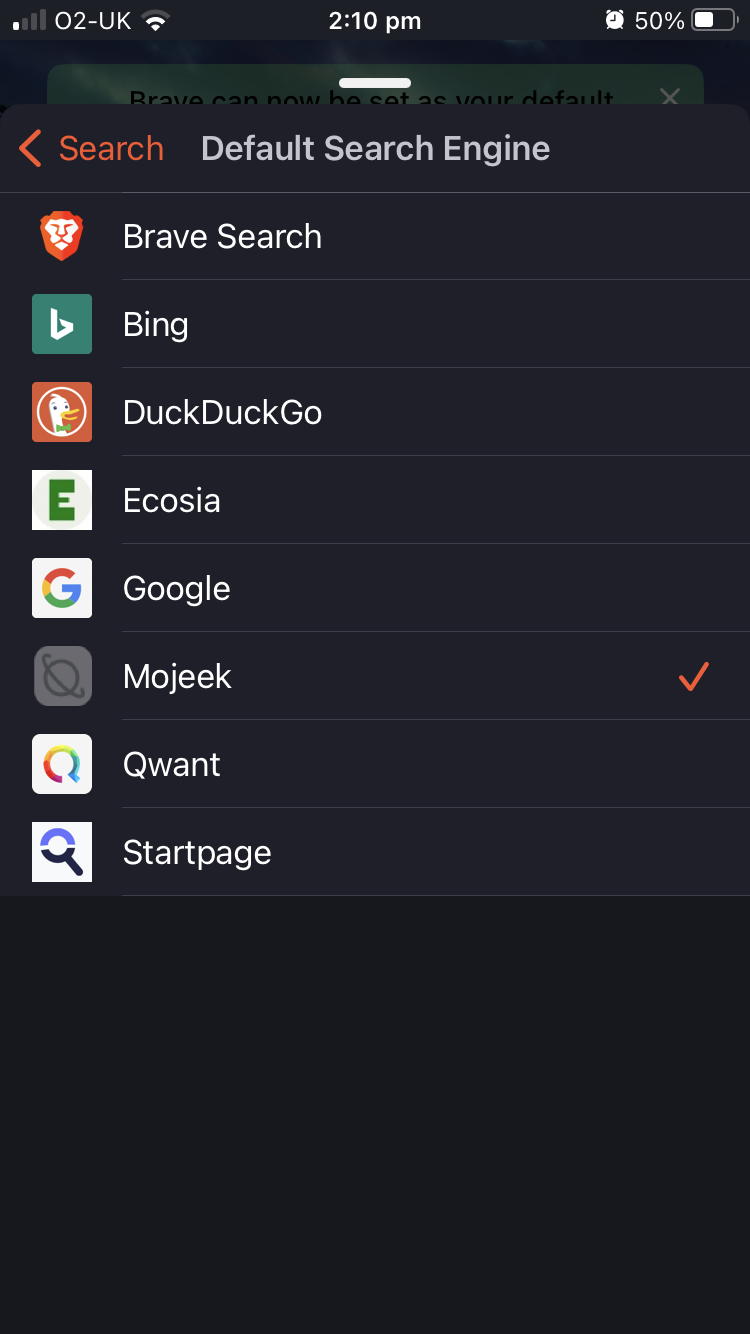Dismiss the Brave default browser banner
The height and width of the screenshot is (1334, 750).
[670, 96]
